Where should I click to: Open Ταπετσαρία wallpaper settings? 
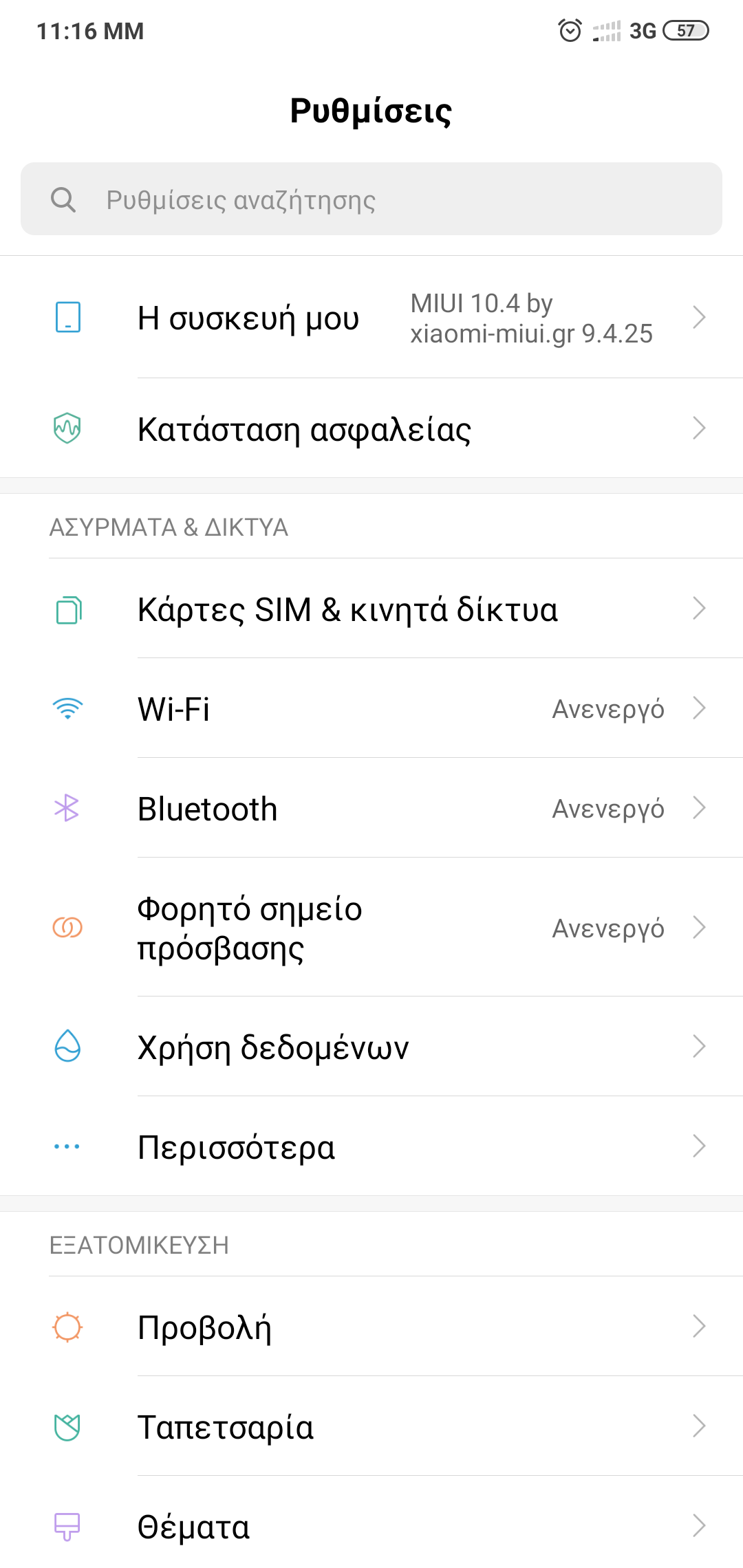[x=371, y=1427]
